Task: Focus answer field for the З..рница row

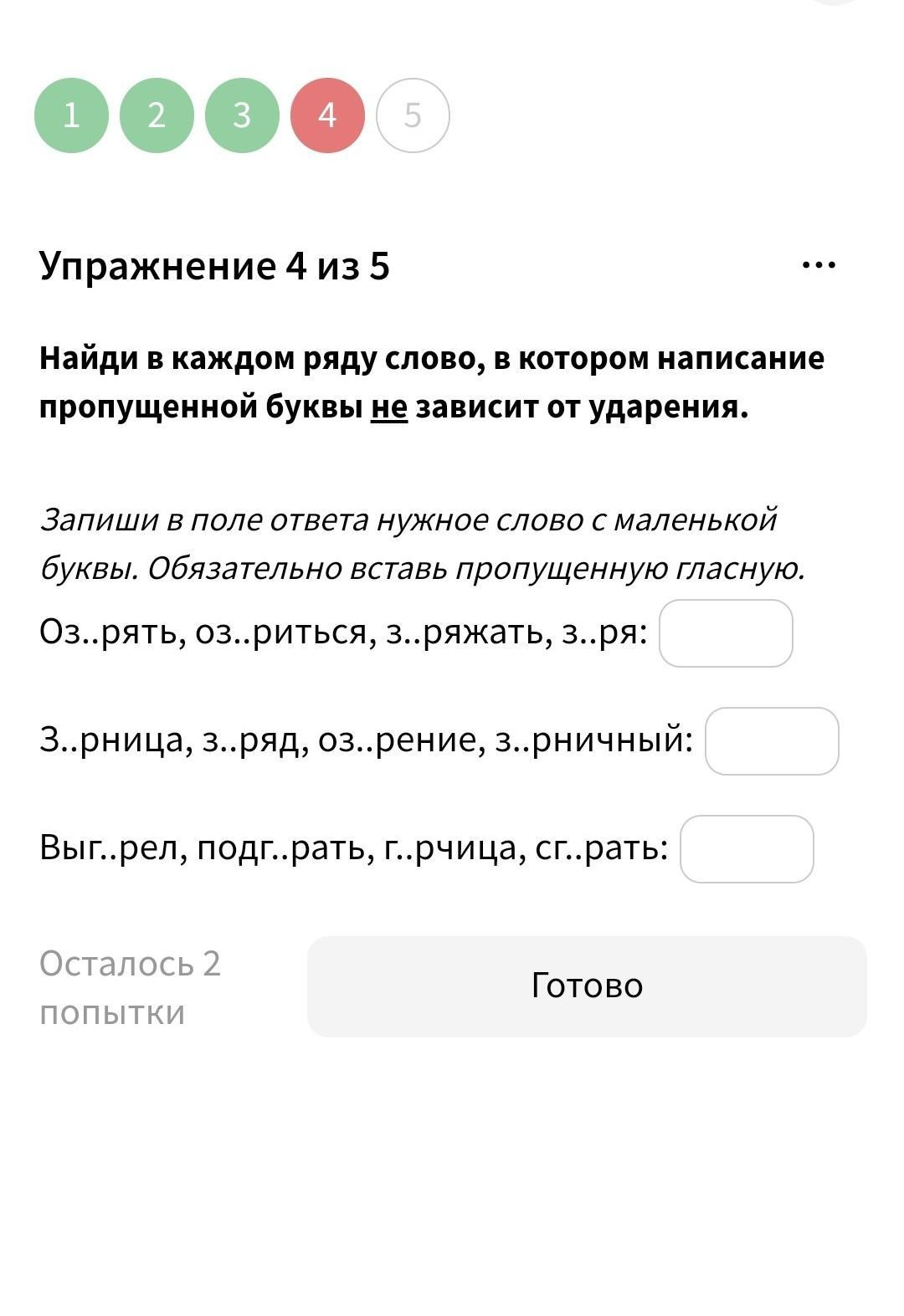Action: coord(772,741)
